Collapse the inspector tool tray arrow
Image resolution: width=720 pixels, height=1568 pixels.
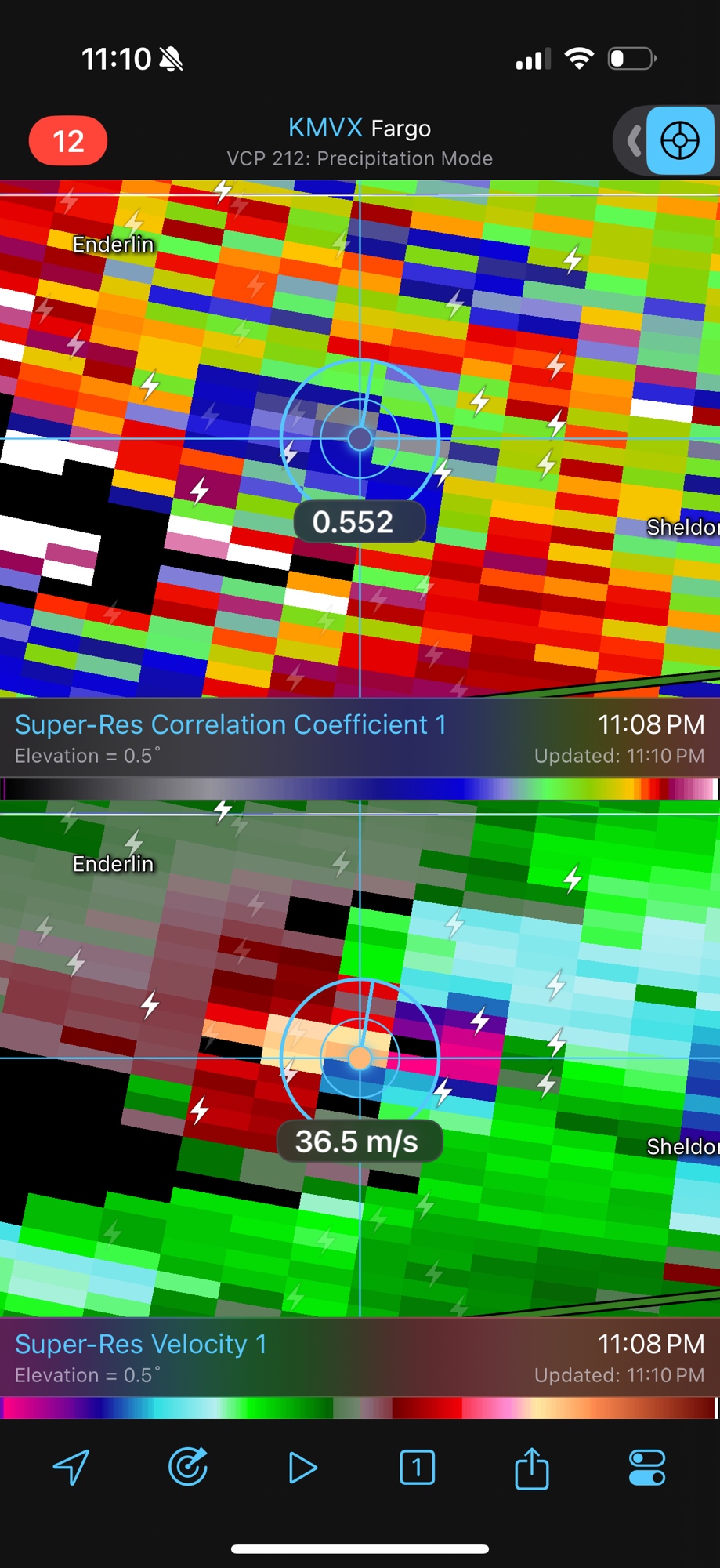pos(632,141)
